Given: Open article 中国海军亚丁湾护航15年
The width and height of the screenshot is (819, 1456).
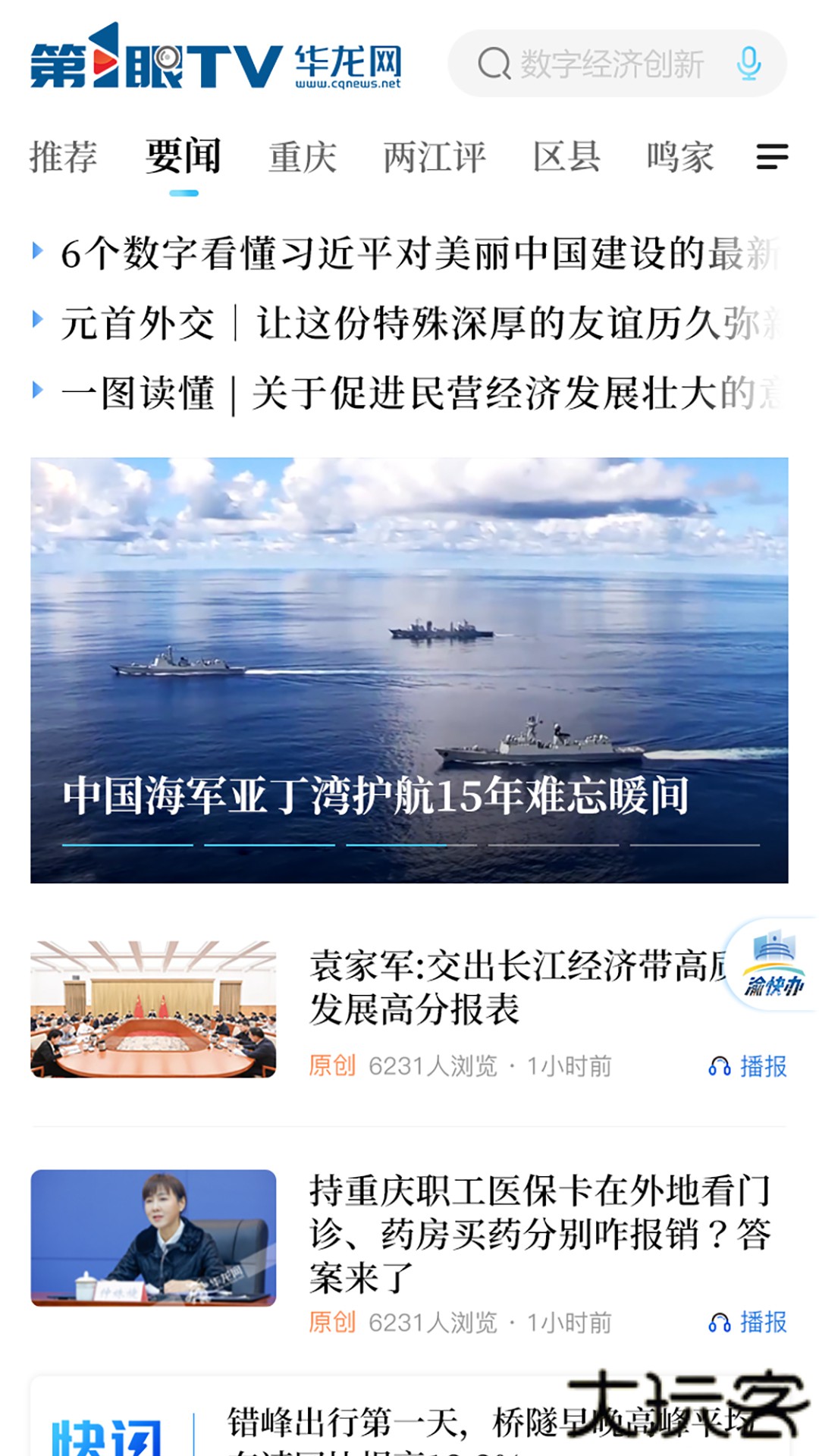Looking at the screenshot, I should pyautogui.click(x=375, y=796).
